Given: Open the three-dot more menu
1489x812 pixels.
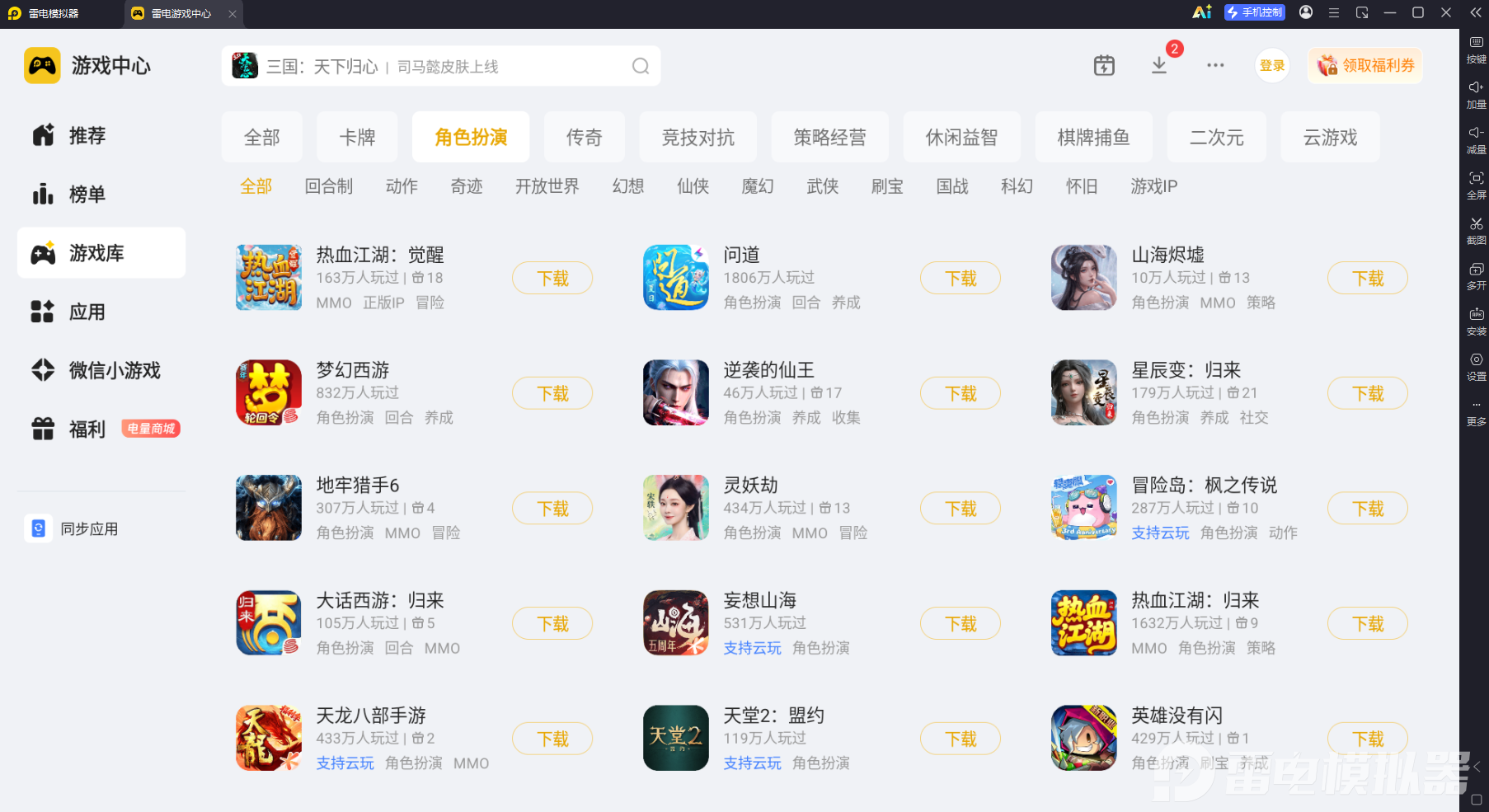Looking at the screenshot, I should pyautogui.click(x=1215, y=66).
